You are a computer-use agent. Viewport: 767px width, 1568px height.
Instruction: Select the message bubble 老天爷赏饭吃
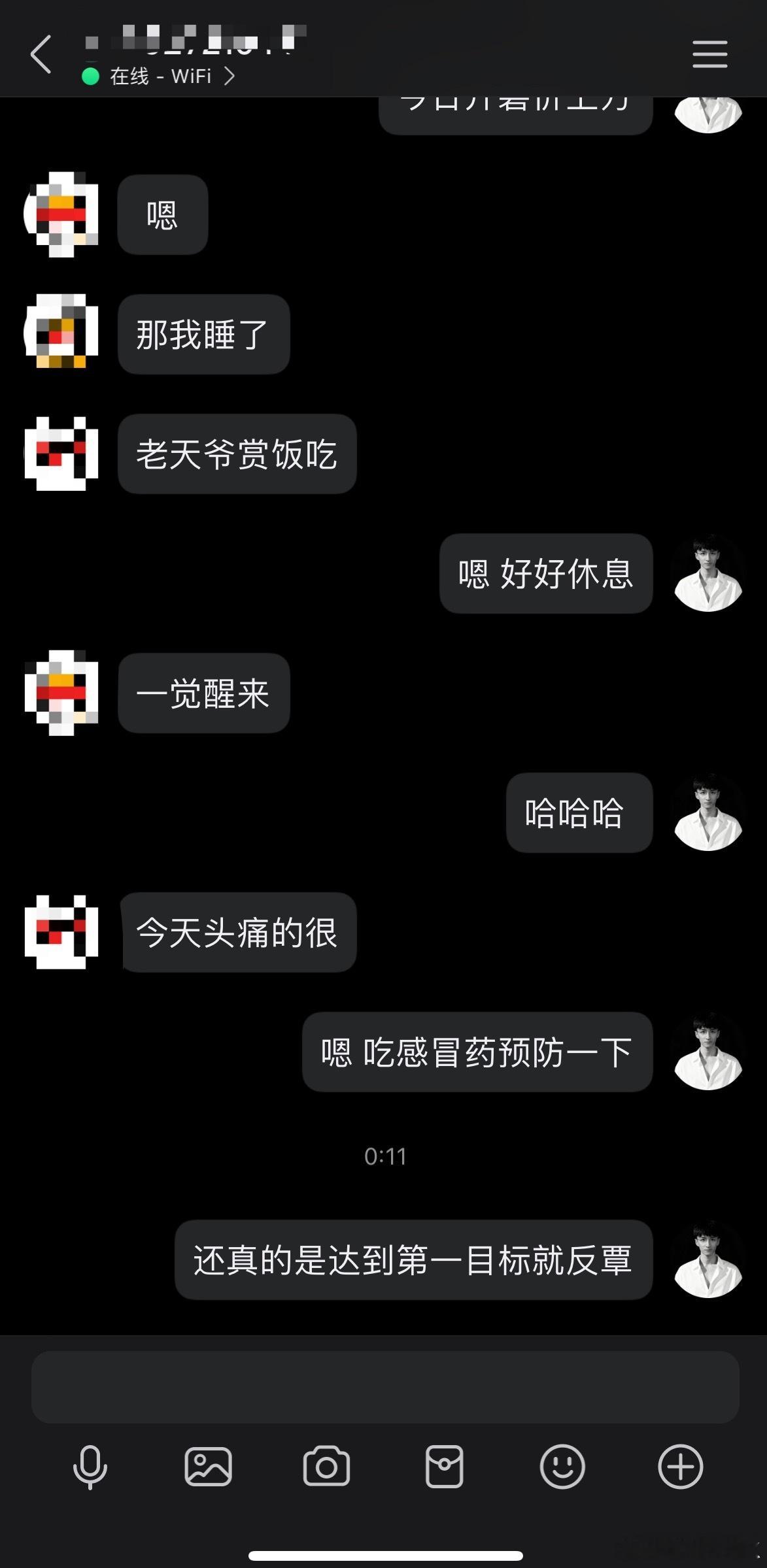(x=237, y=455)
